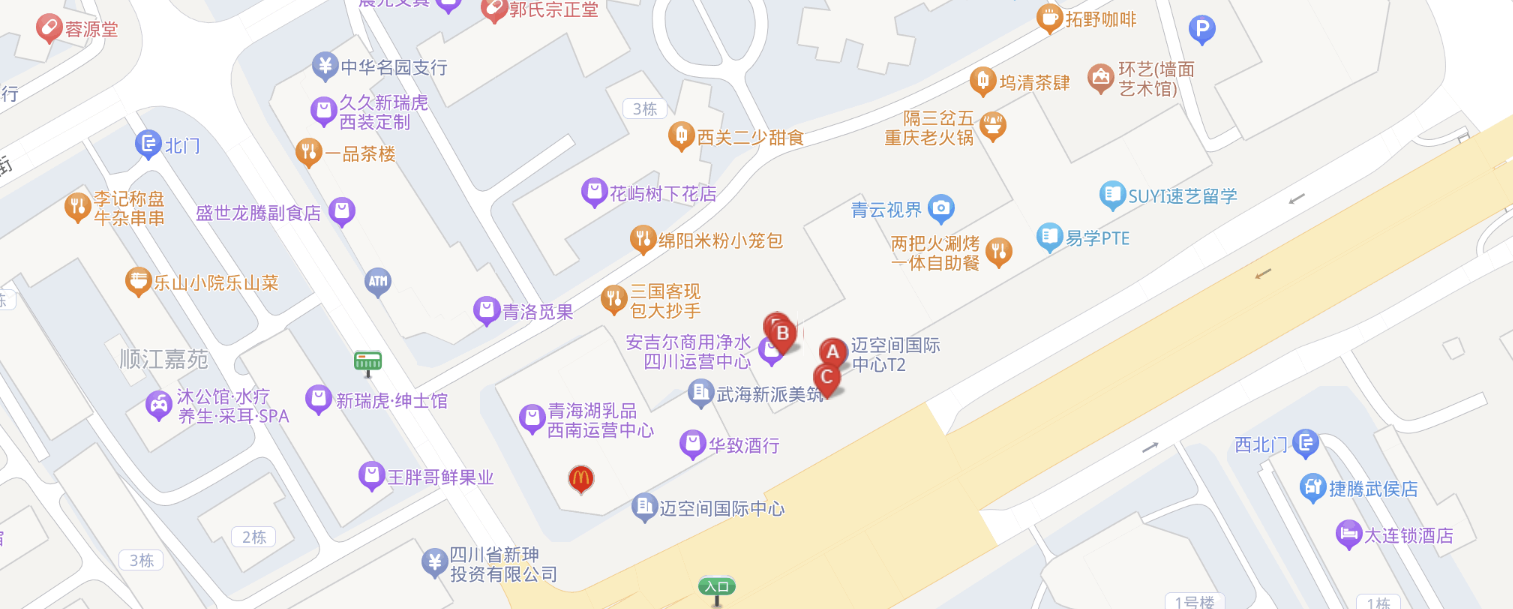This screenshot has height=609, width=1513.
Task: Select 华致酒行 shop marker
Action: 692,444
